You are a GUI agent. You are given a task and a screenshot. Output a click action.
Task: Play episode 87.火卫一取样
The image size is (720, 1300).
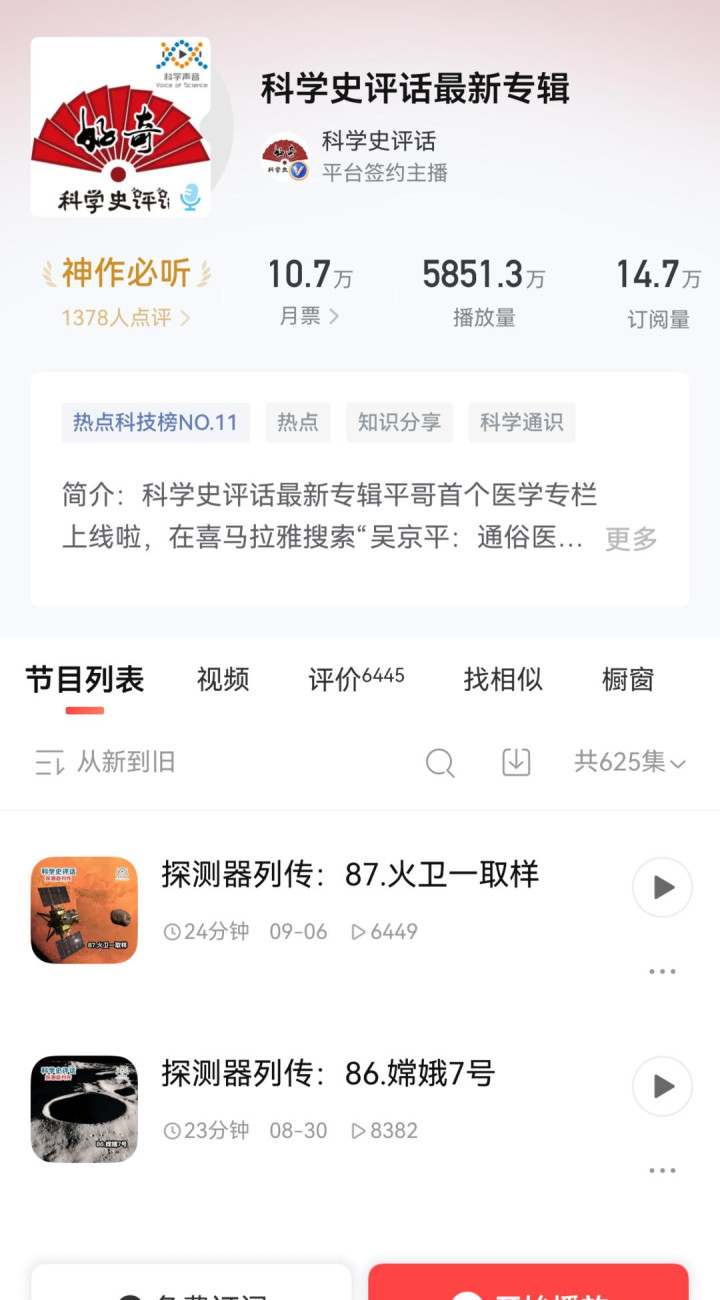[662, 887]
